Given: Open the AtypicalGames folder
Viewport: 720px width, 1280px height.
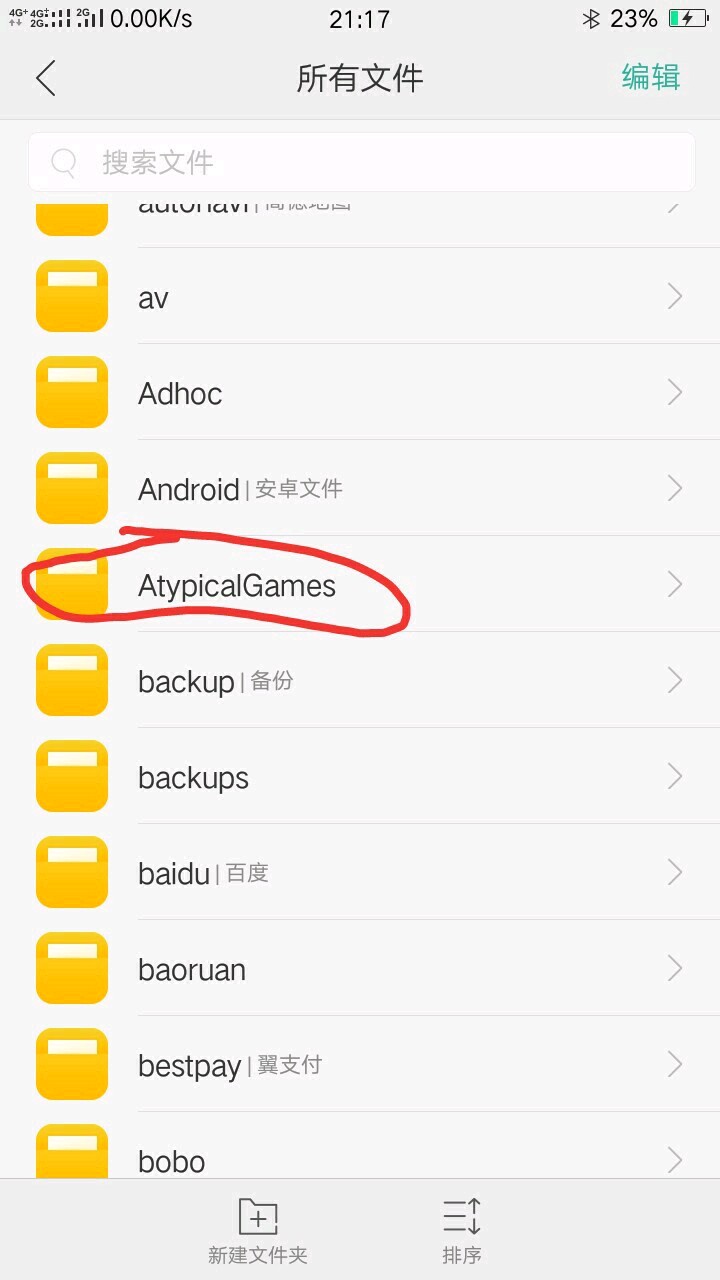Looking at the screenshot, I should coord(360,585).
